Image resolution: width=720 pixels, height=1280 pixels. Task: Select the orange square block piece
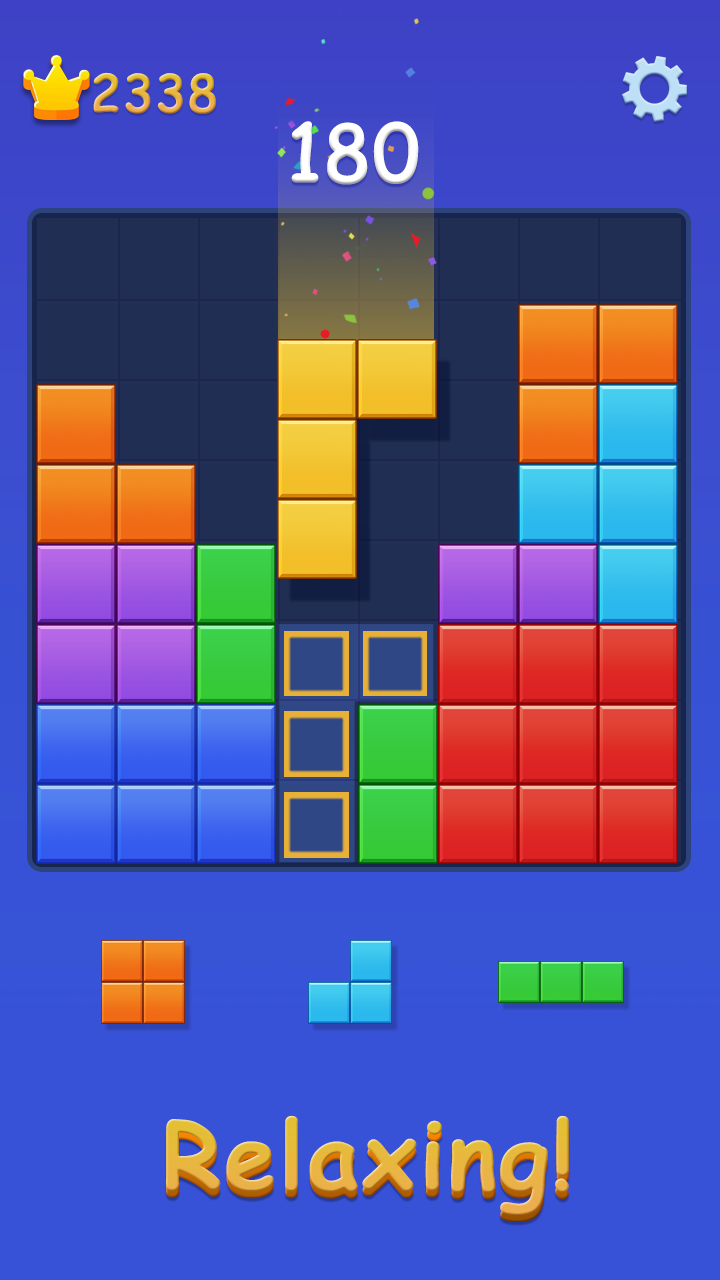[143, 982]
